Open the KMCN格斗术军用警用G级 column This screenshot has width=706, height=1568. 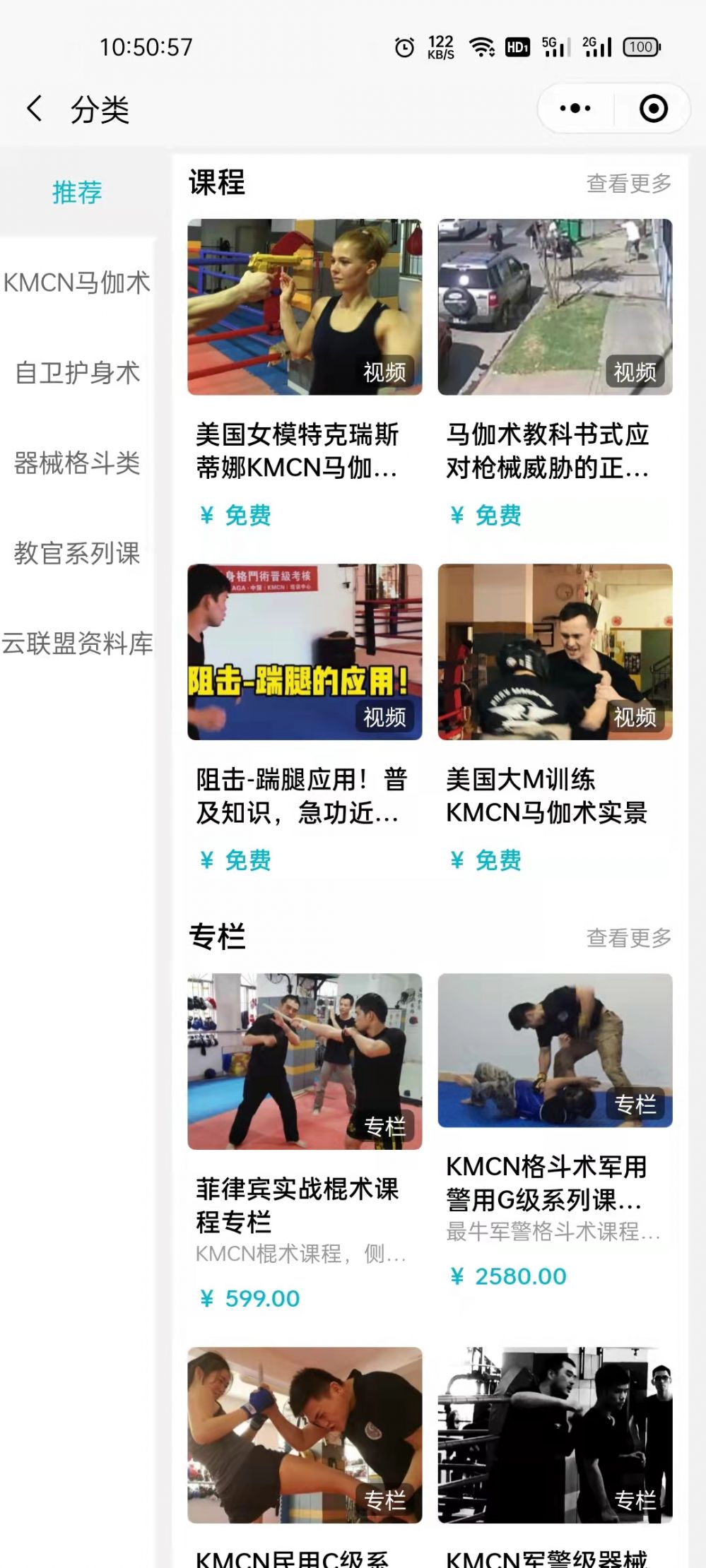[x=555, y=1050]
